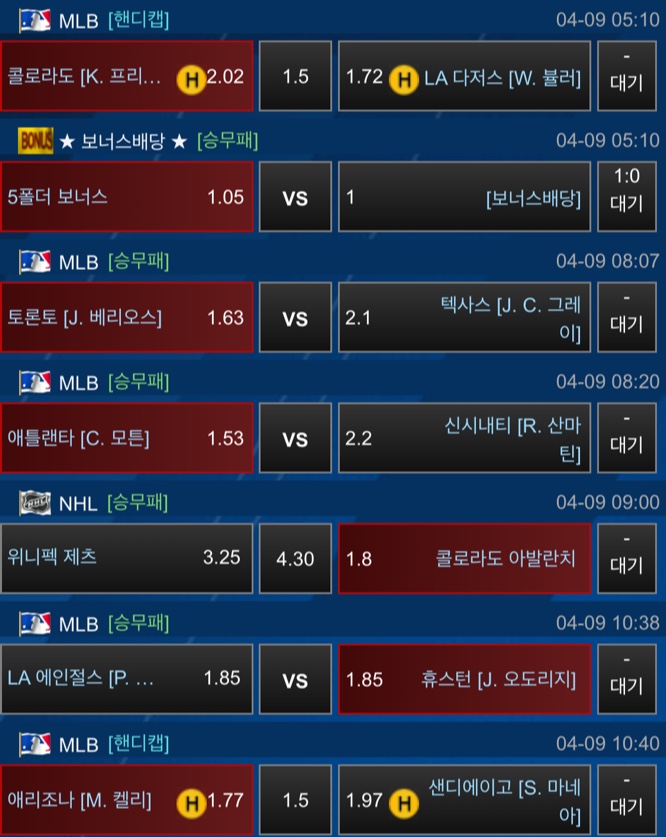Screen dimensions: 666x837
Task: Select 휴스턴 win at 1.85
Action: point(464,679)
